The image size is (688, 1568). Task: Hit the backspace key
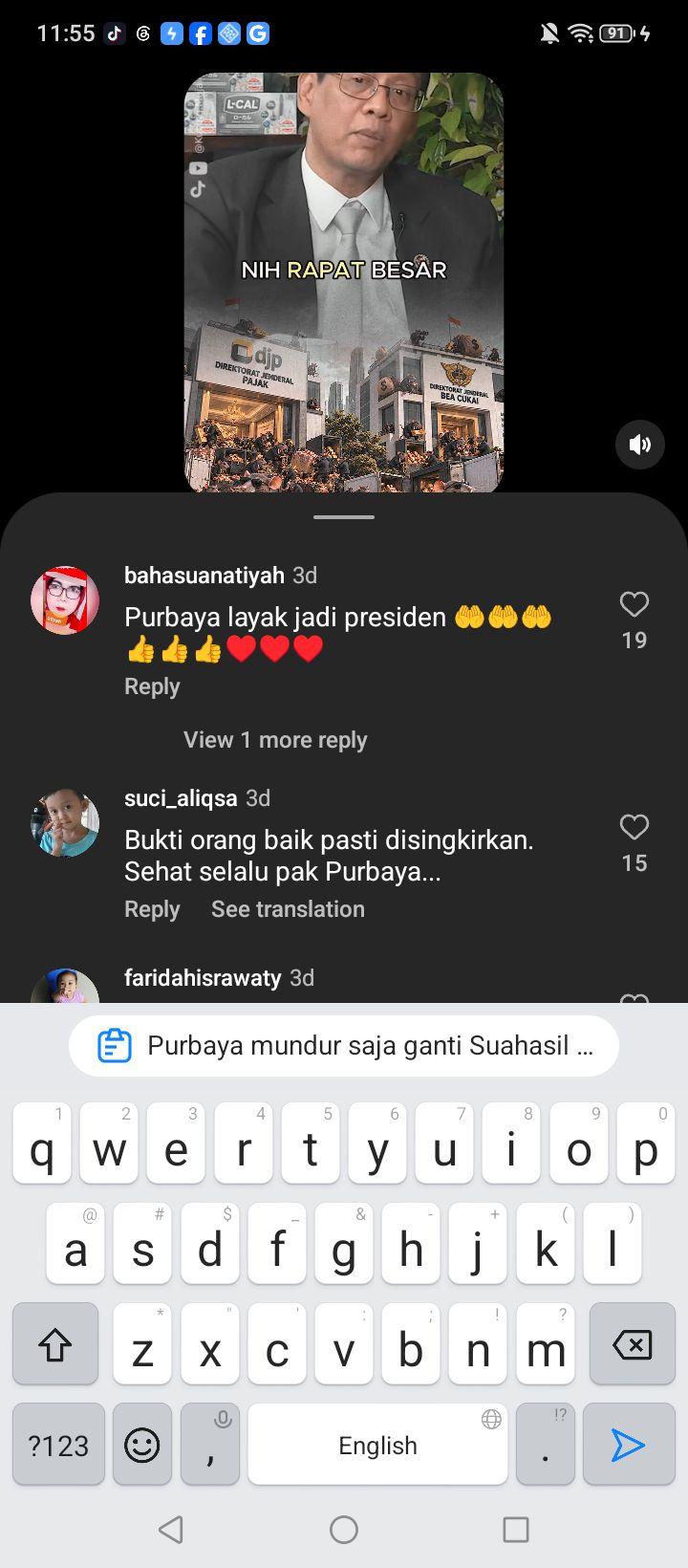632,1344
